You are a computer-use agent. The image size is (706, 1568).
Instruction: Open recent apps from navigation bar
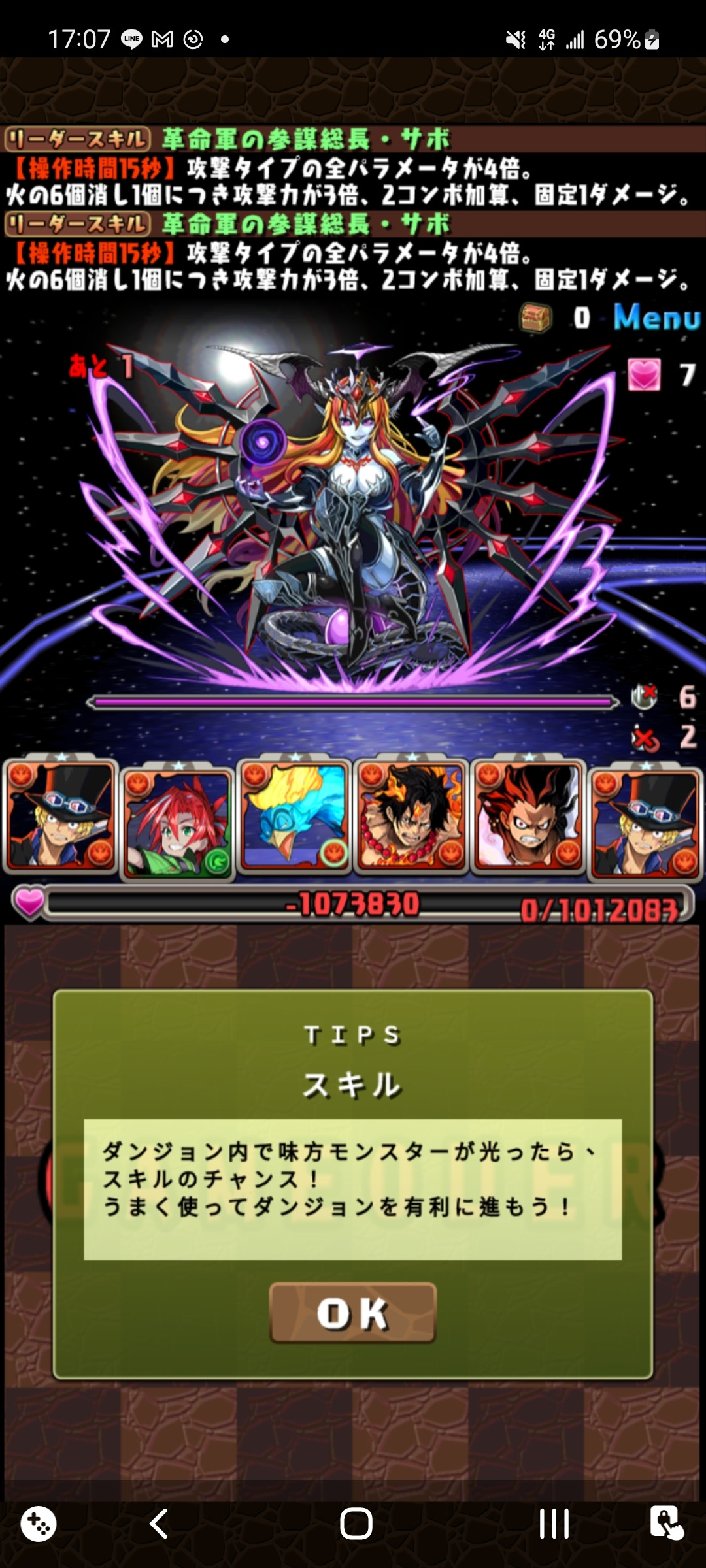tap(554, 1524)
